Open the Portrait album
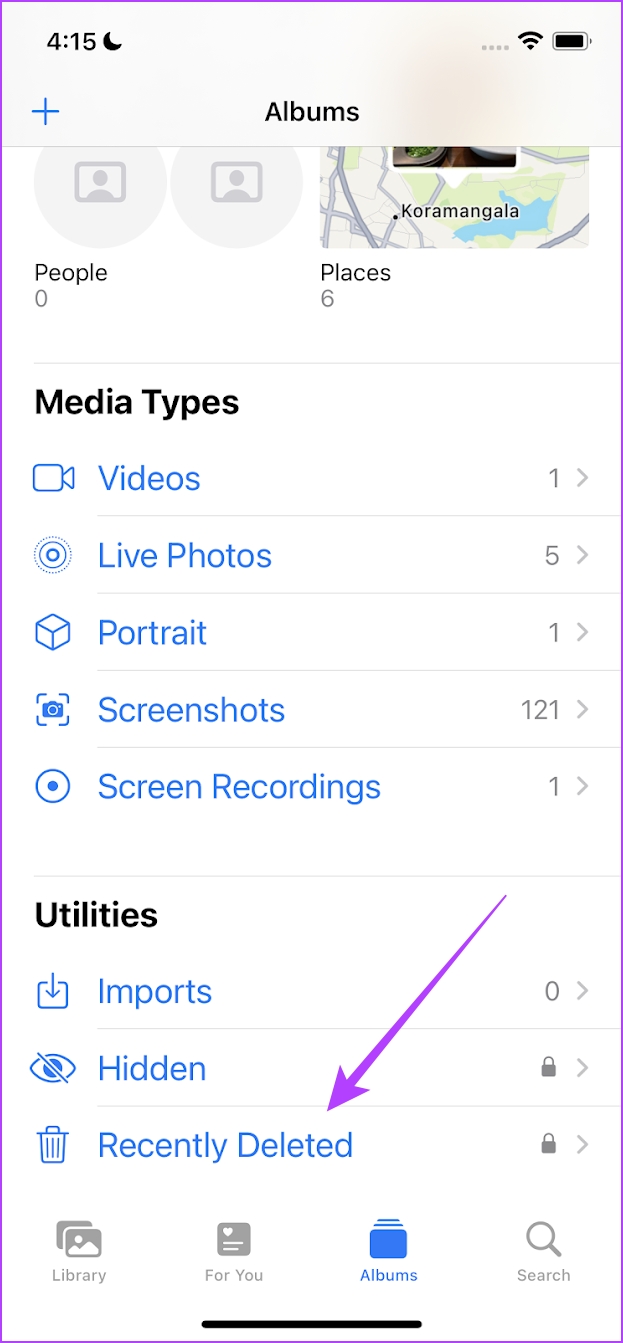The image size is (623, 1343). tap(311, 632)
